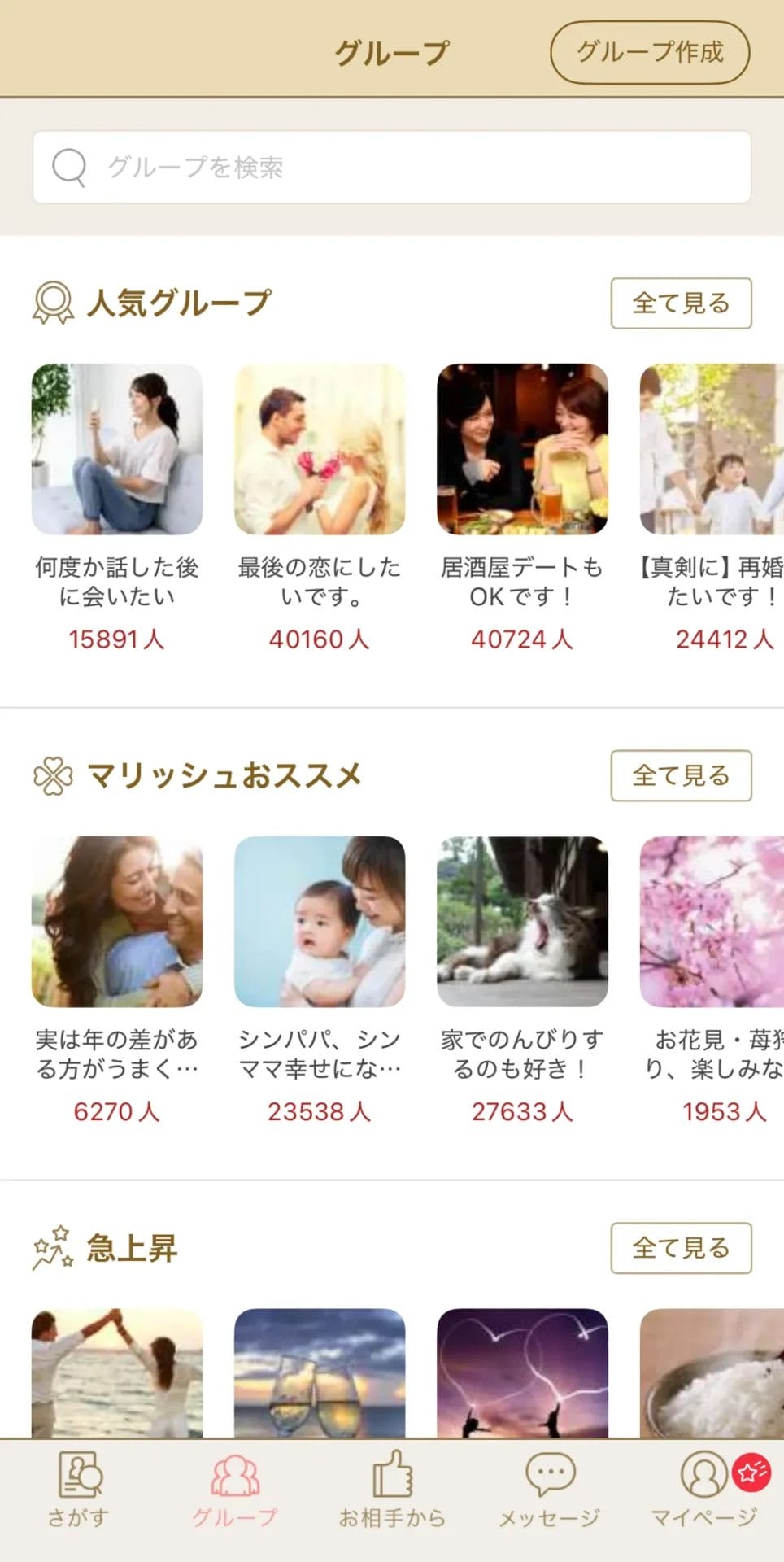Open the 最後の恋にしたいです。 group

(320, 449)
